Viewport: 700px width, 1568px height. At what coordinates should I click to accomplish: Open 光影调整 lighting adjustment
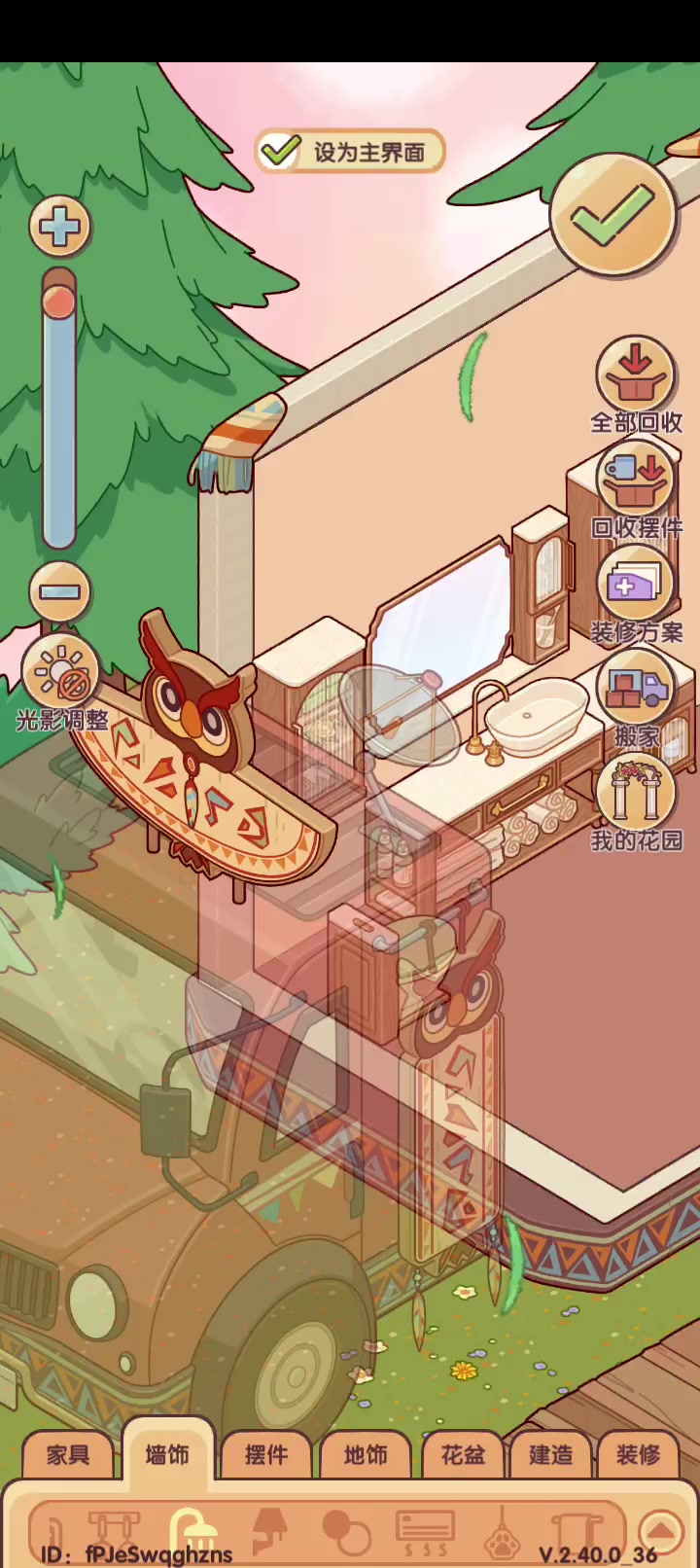coord(61,683)
